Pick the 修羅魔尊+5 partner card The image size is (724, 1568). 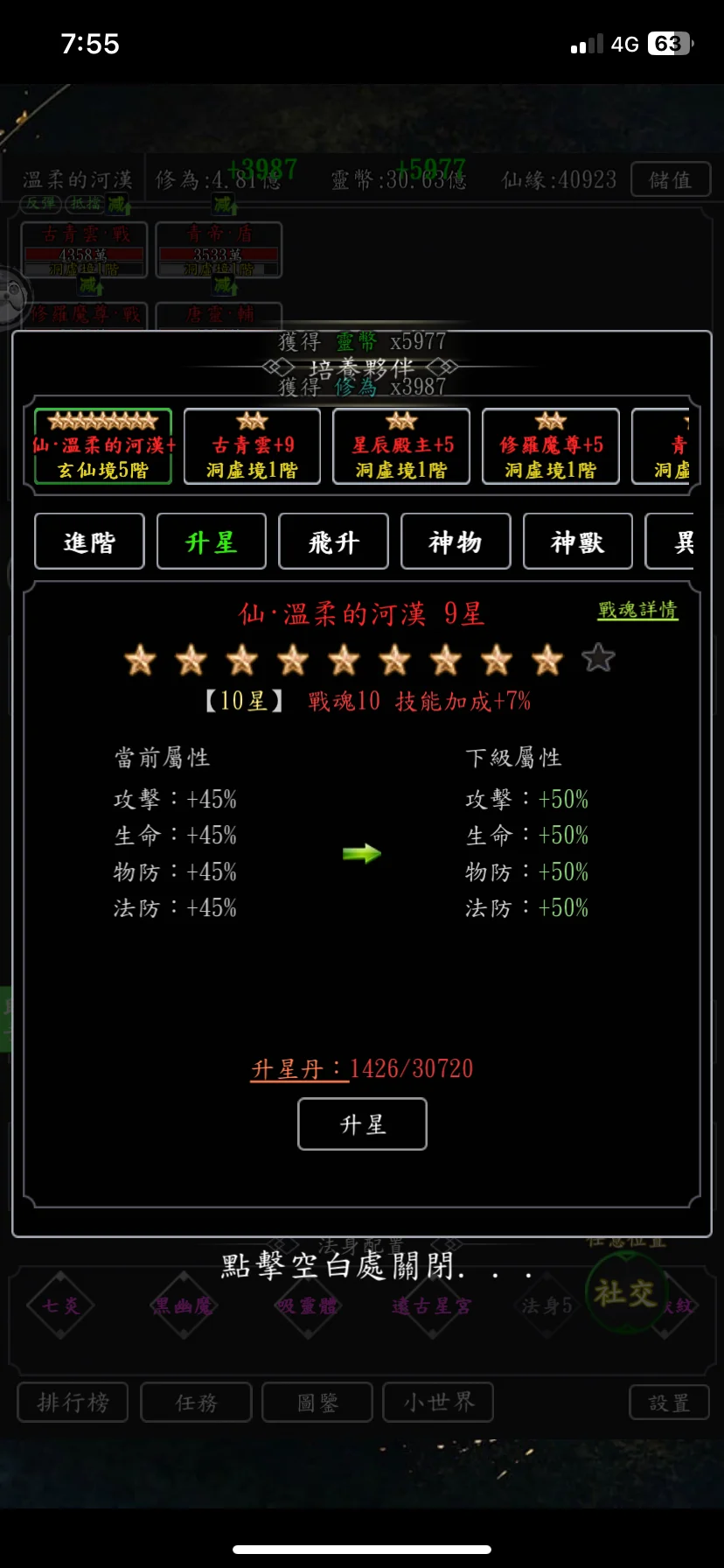click(551, 446)
